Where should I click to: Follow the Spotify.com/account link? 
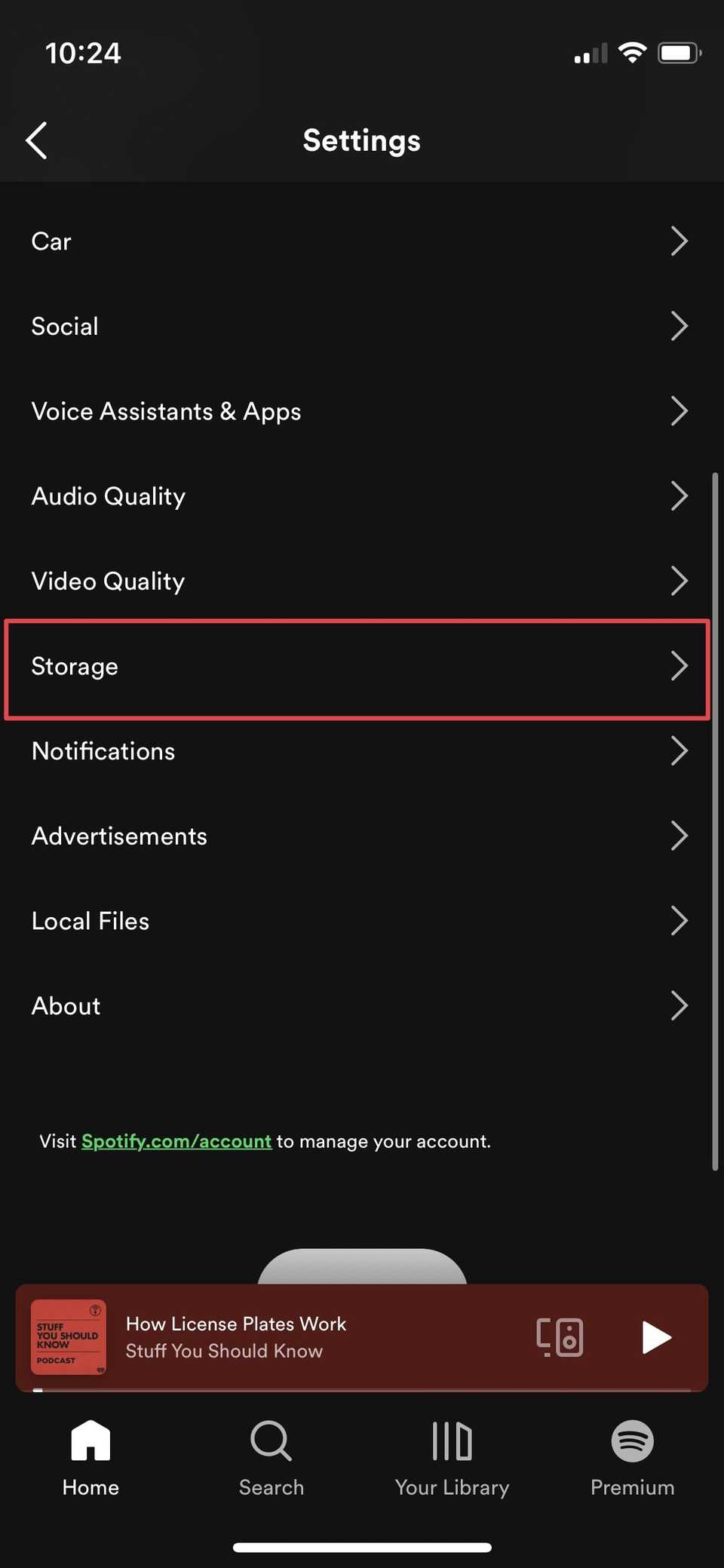[x=176, y=1141]
